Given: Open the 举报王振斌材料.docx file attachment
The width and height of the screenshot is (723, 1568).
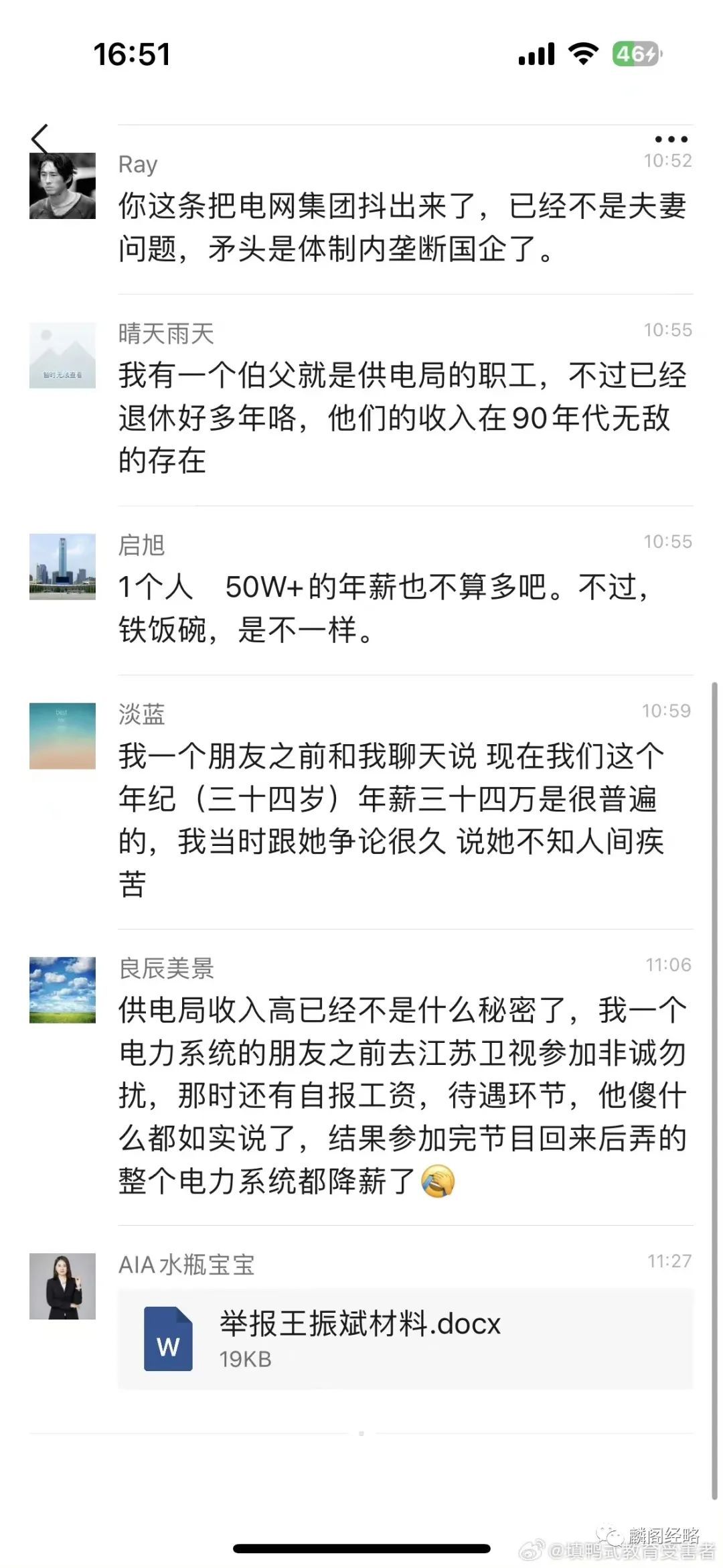Looking at the screenshot, I should 405,1340.
